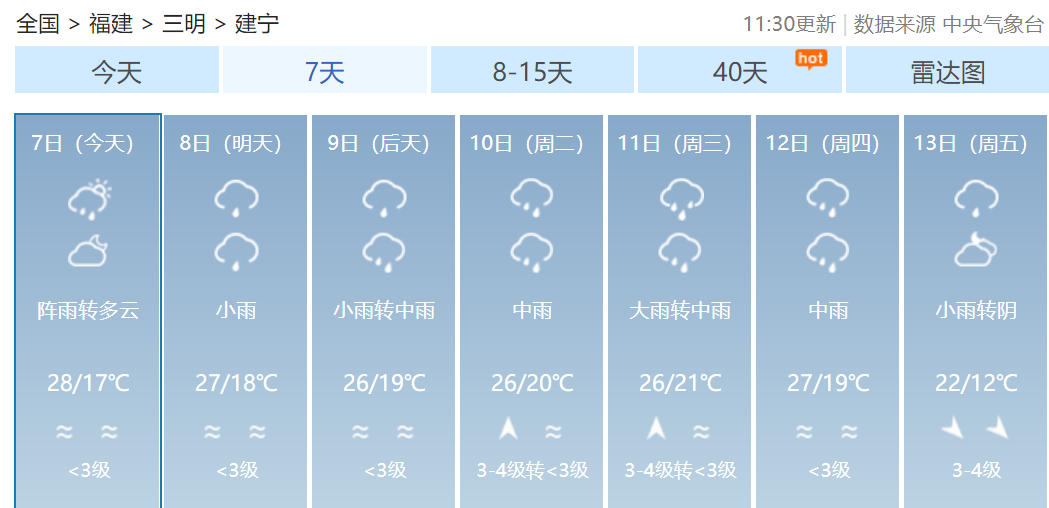This screenshot has width=1049, height=508.
Task: Open the 三明 city breadcrumb
Action: point(184,24)
